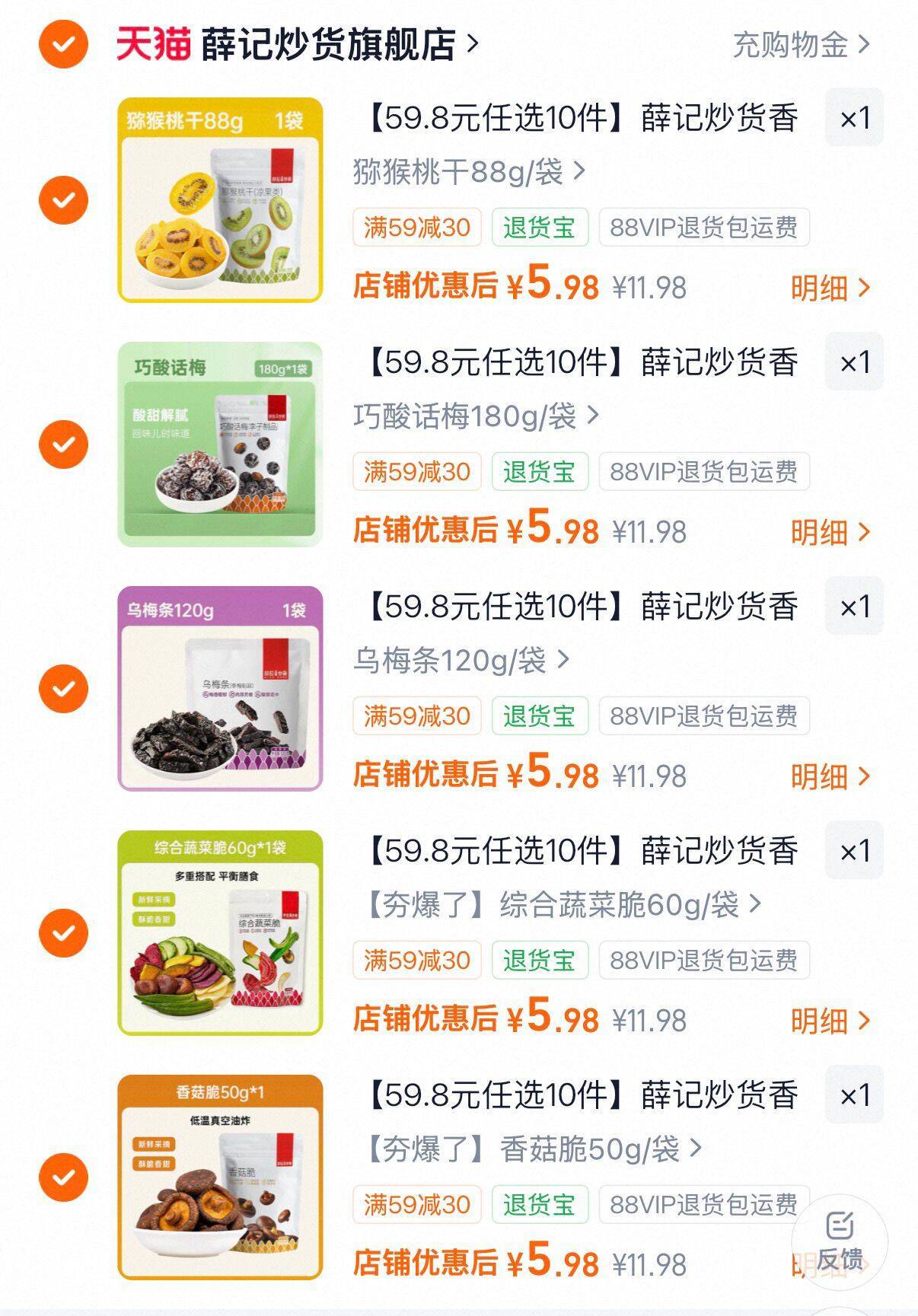
Task: Change the 乌梅条120g/袋 variant selector
Action: point(461,661)
